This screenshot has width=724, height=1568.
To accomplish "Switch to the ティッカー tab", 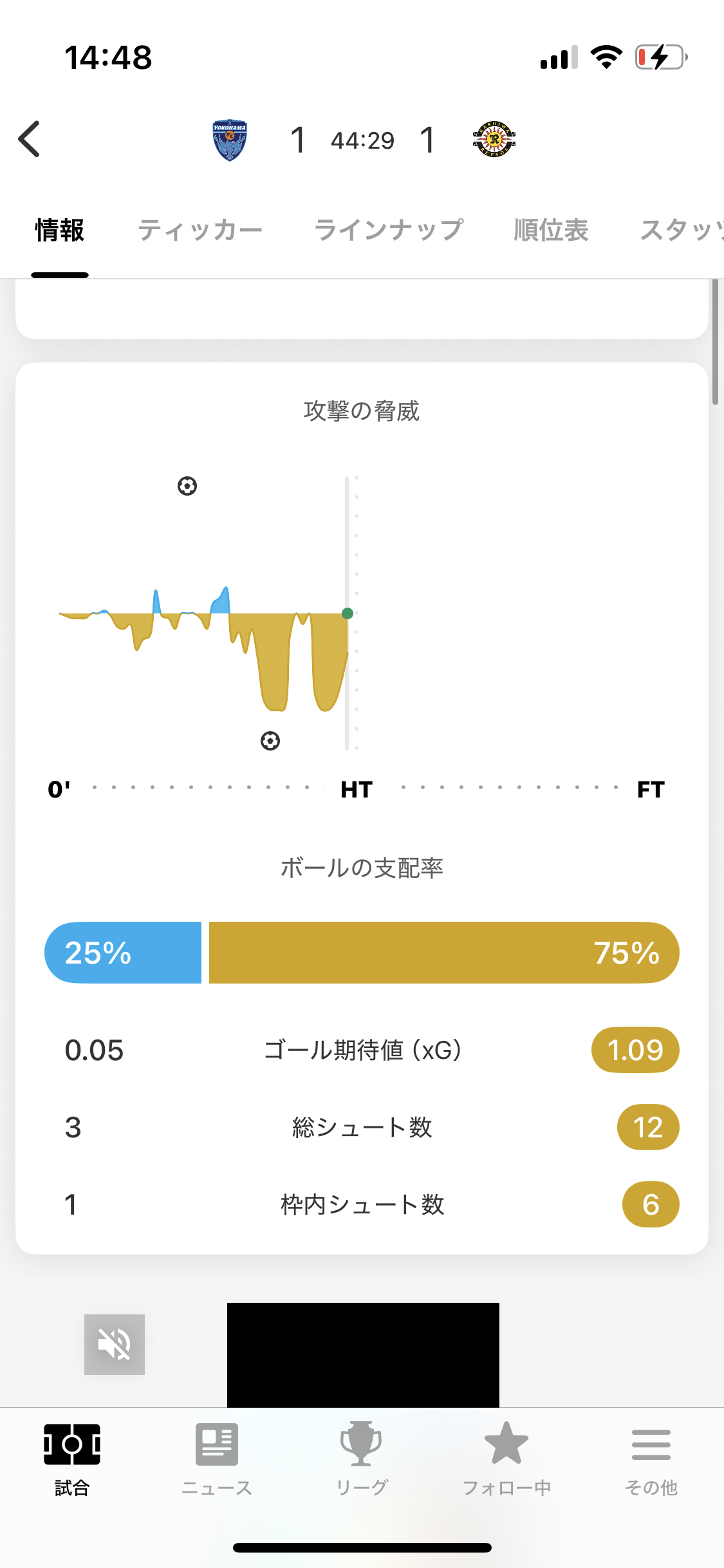I will click(200, 230).
